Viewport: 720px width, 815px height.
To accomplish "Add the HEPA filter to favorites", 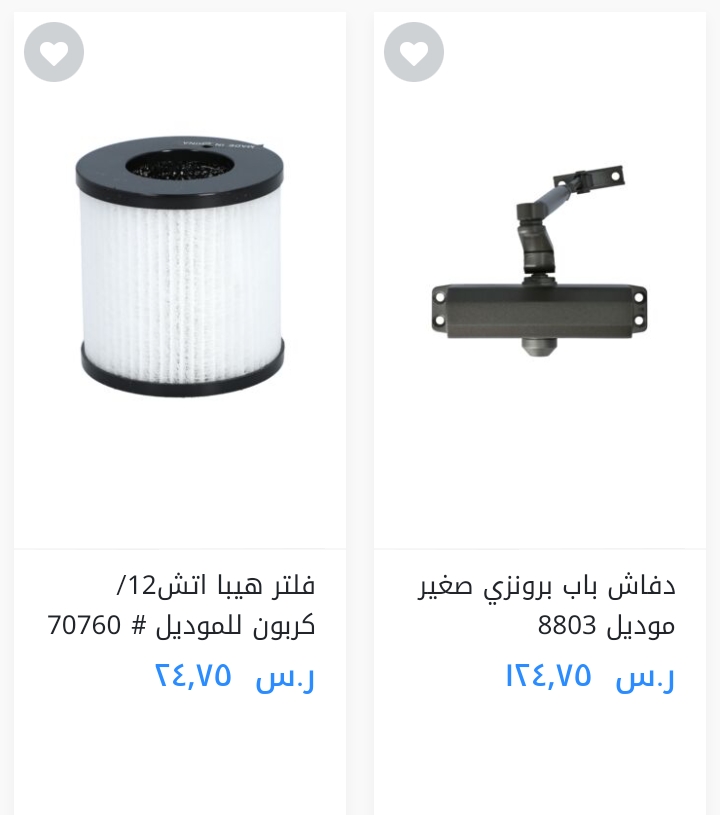I will coord(54,52).
